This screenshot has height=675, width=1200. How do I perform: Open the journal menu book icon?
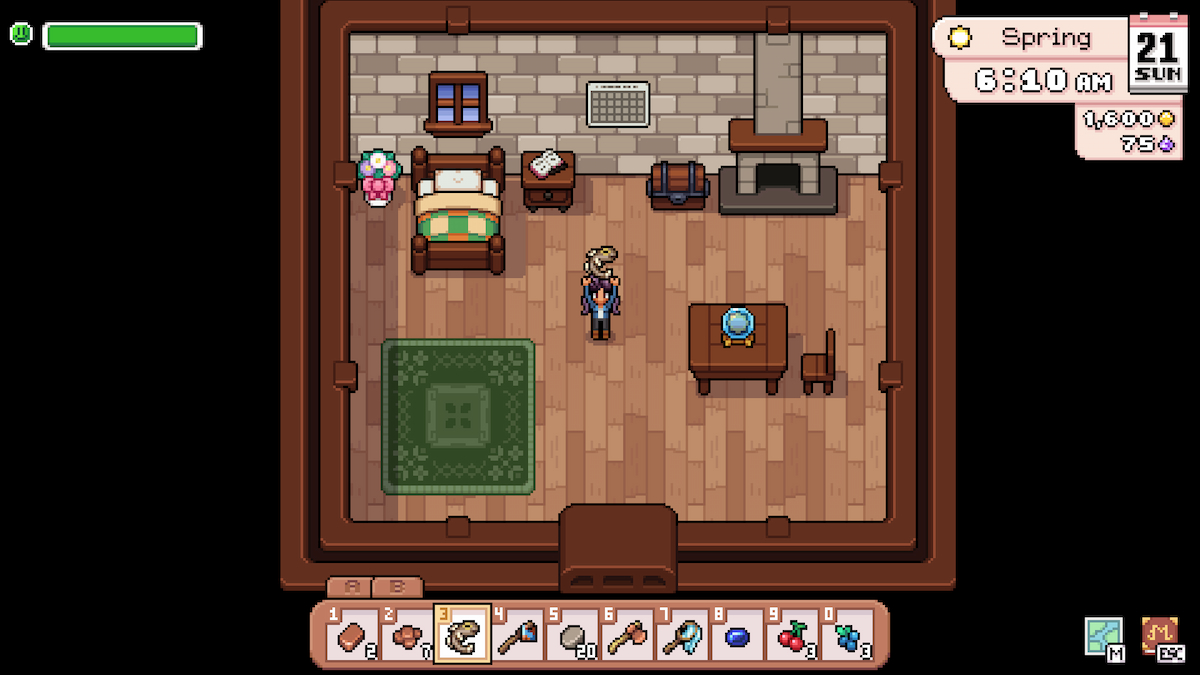tap(1159, 635)
